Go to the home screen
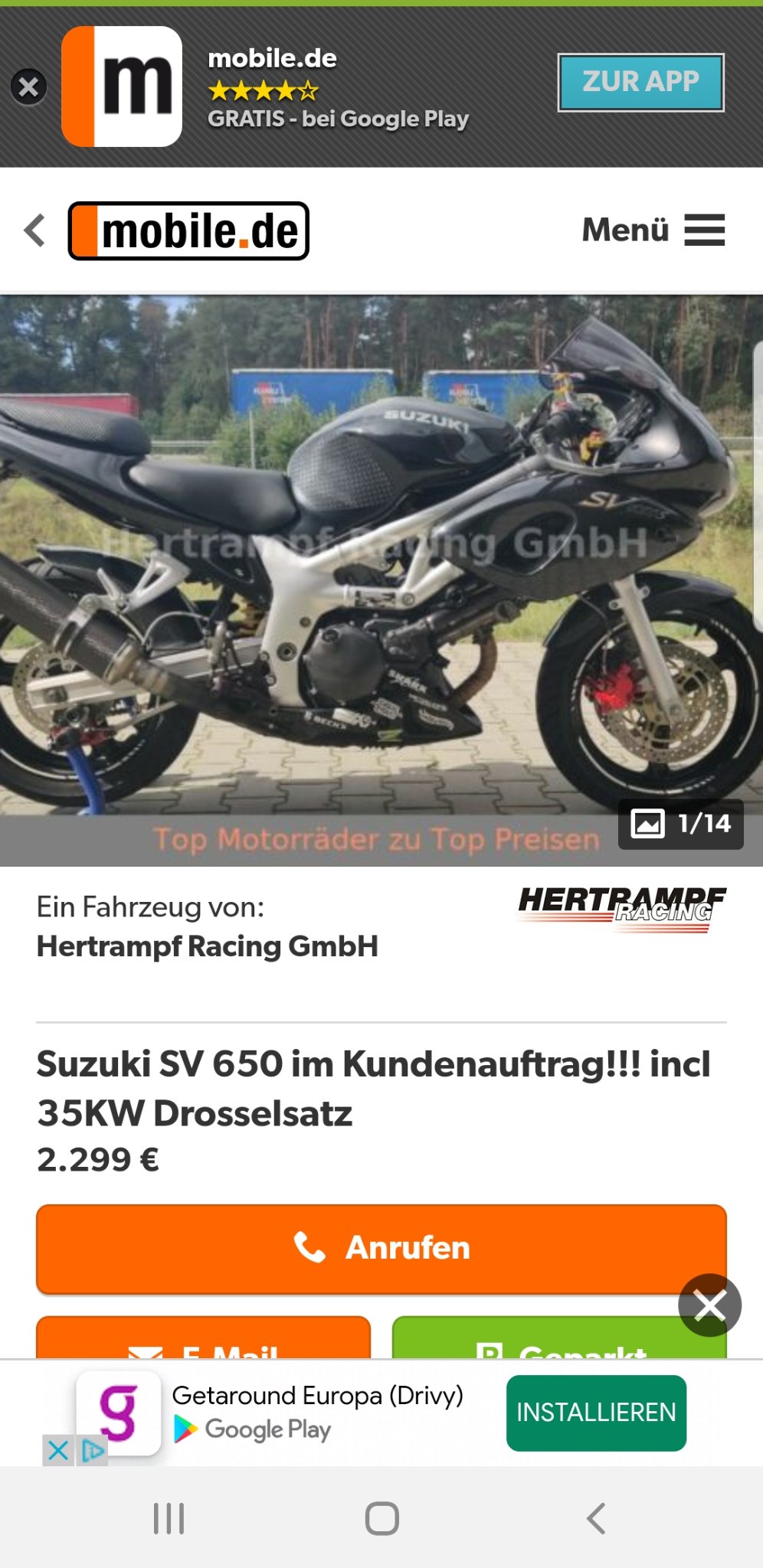763x1568 pixels. 381,1518
